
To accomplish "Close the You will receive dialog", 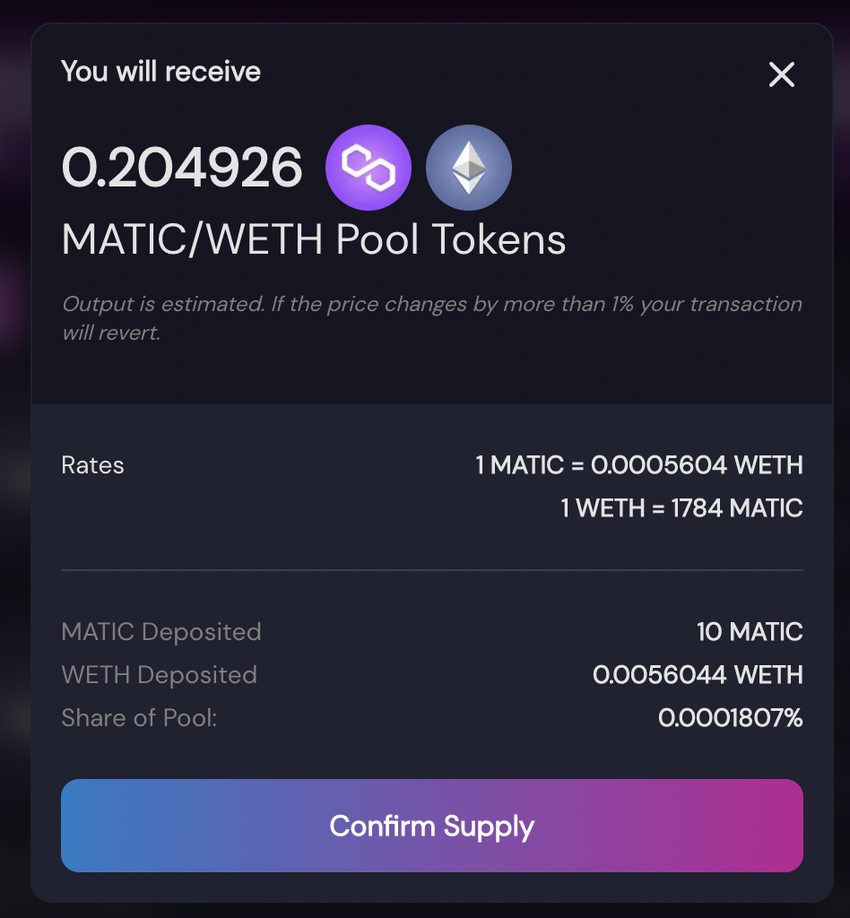I will click(781, 74).
